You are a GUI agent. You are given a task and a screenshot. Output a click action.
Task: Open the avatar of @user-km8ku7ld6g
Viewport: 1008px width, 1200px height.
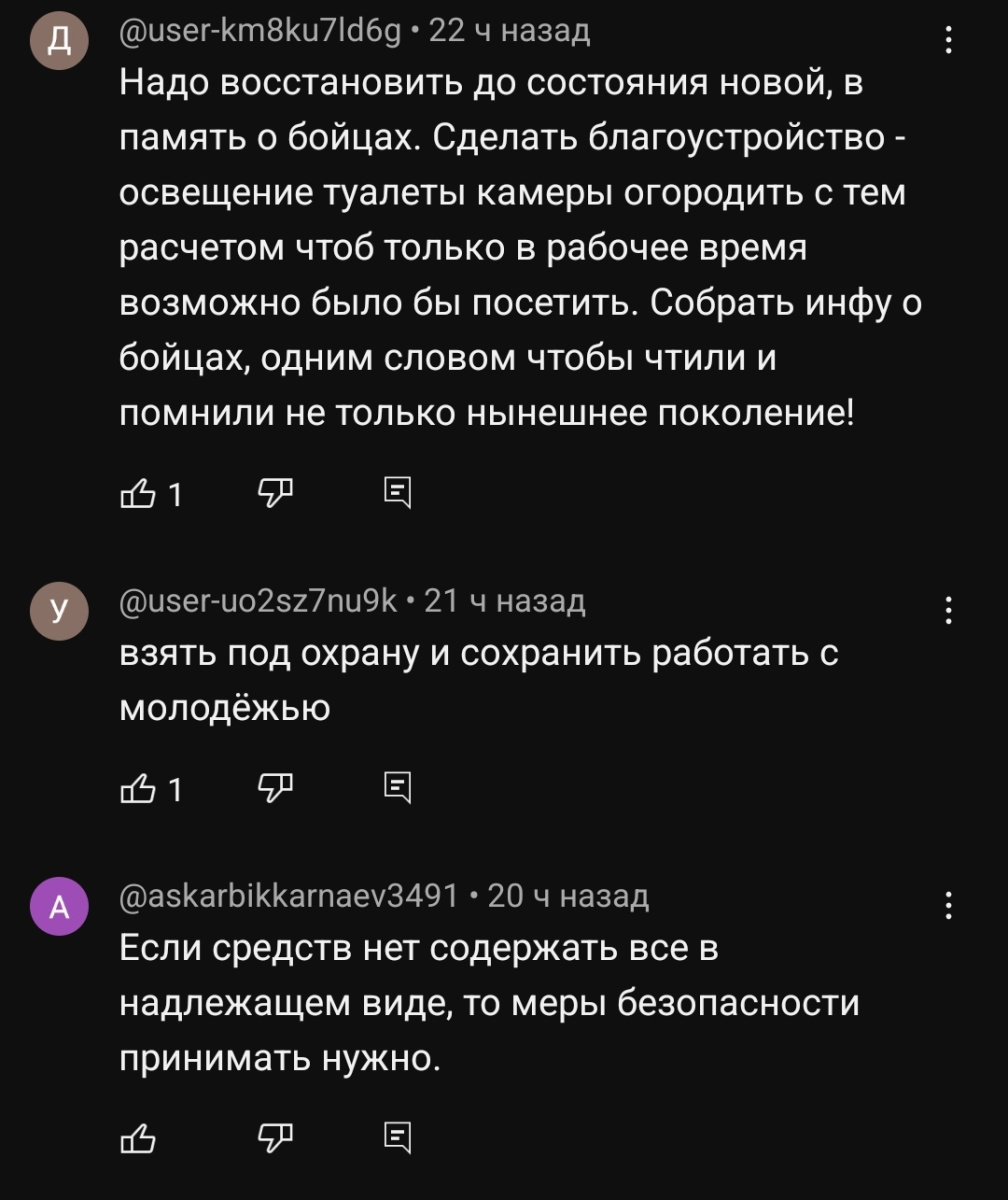pos(59,44)
